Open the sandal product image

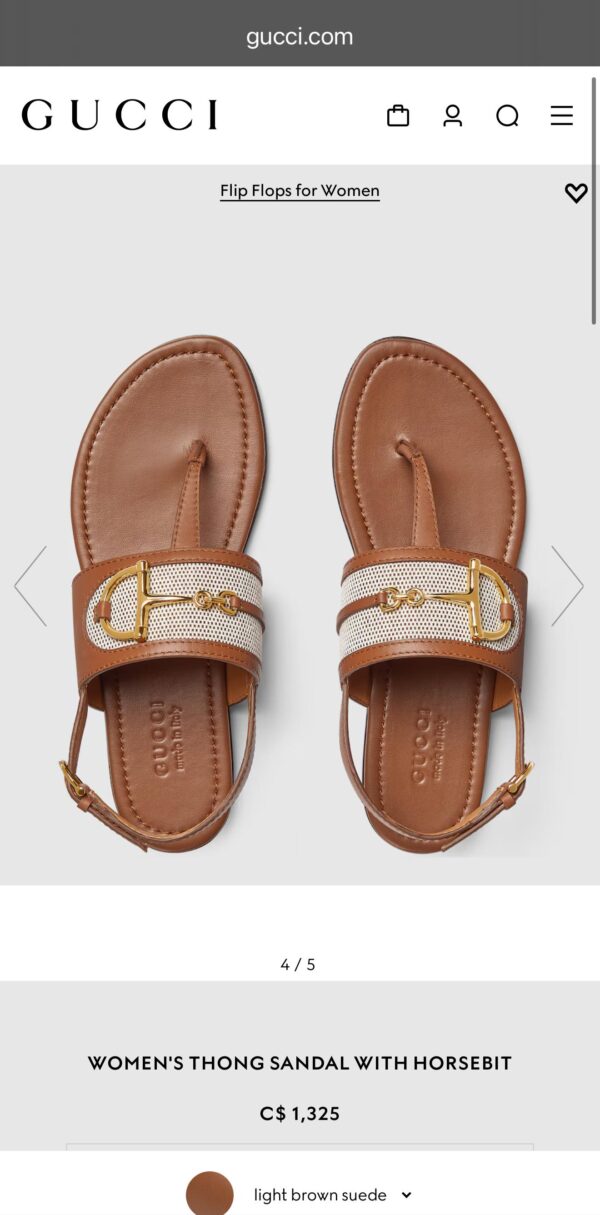pyautogui.click(x=300, y=590)
